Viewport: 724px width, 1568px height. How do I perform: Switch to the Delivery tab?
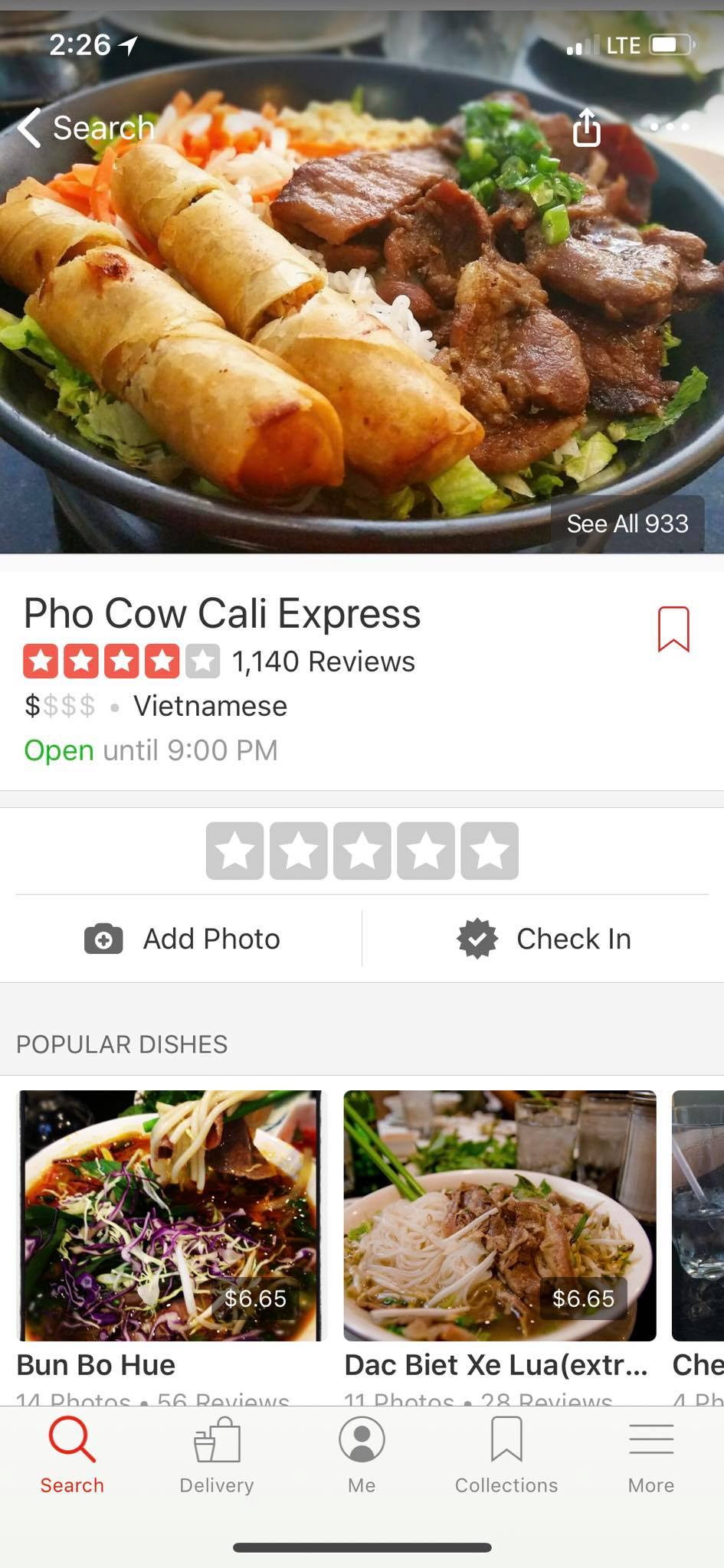pos(217,1456)
